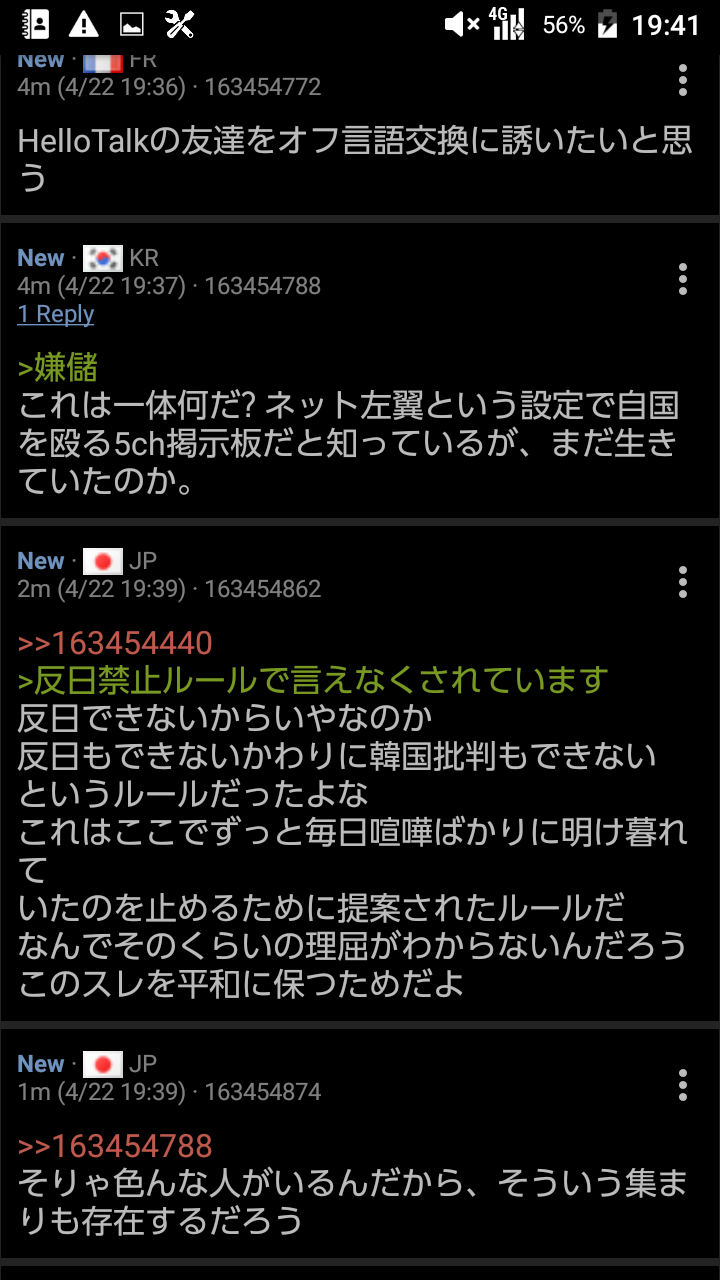Image resolution: width=720 pixels, height=1280 pixels.
Task: Open overflow menu for post 163454874
Action: pyautogui.click(x=683, y=1084)
